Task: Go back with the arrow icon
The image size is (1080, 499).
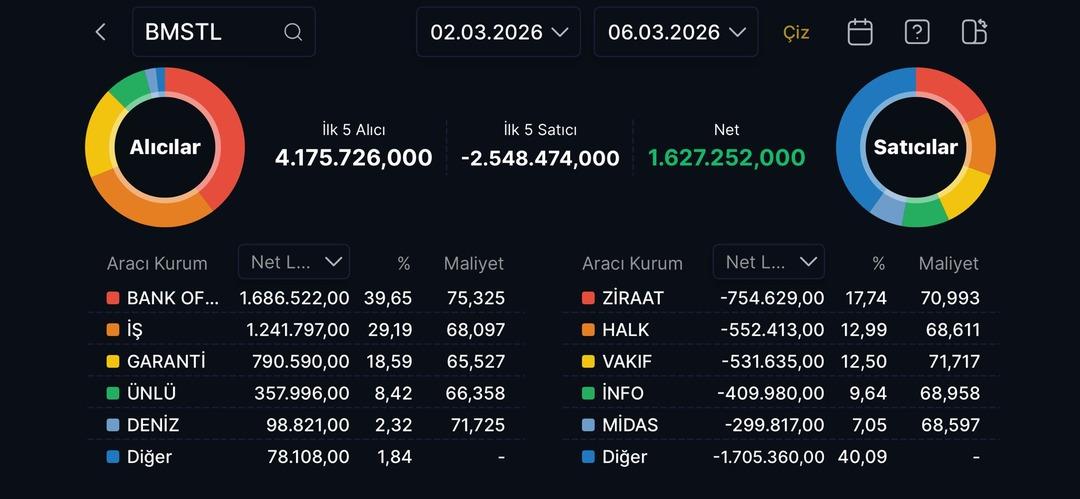Action: 100,32
